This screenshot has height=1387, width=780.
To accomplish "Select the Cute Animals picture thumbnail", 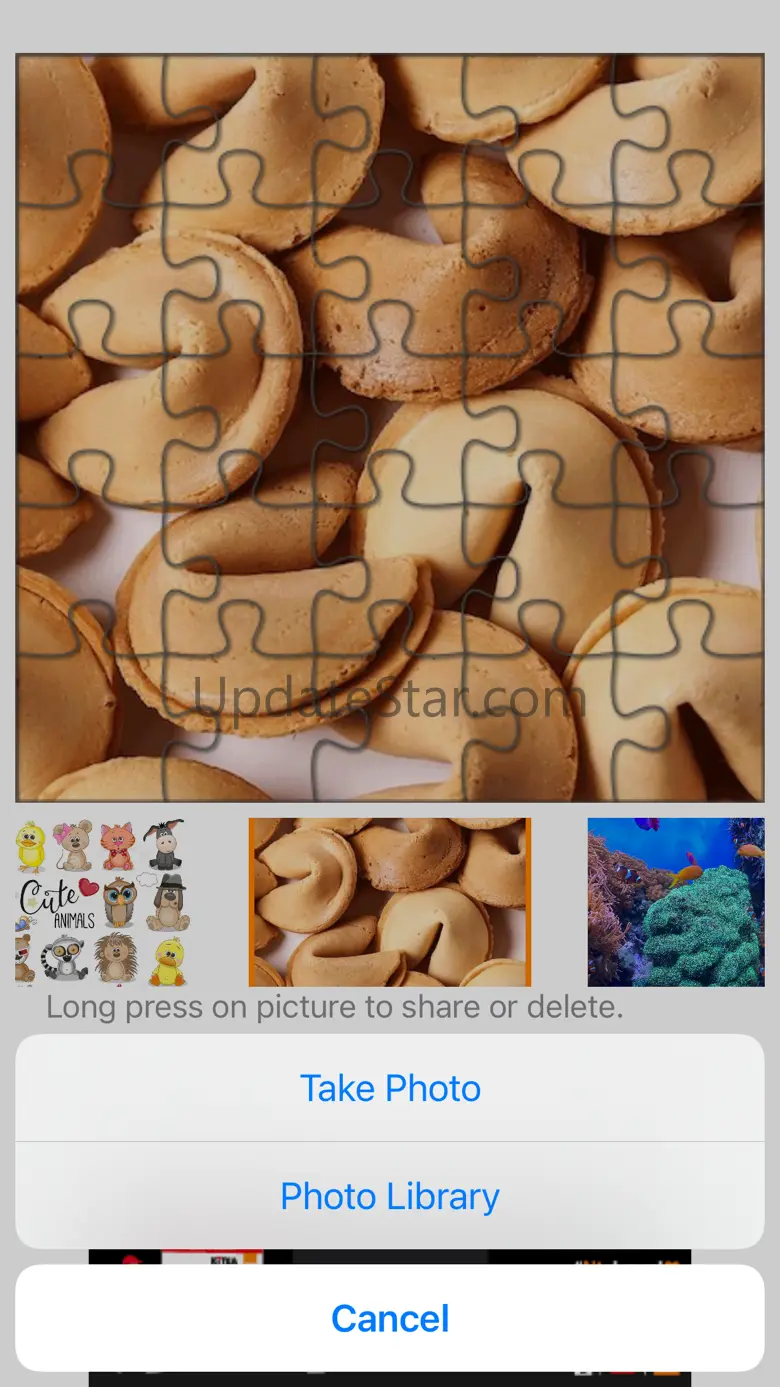I will (102, 902).
